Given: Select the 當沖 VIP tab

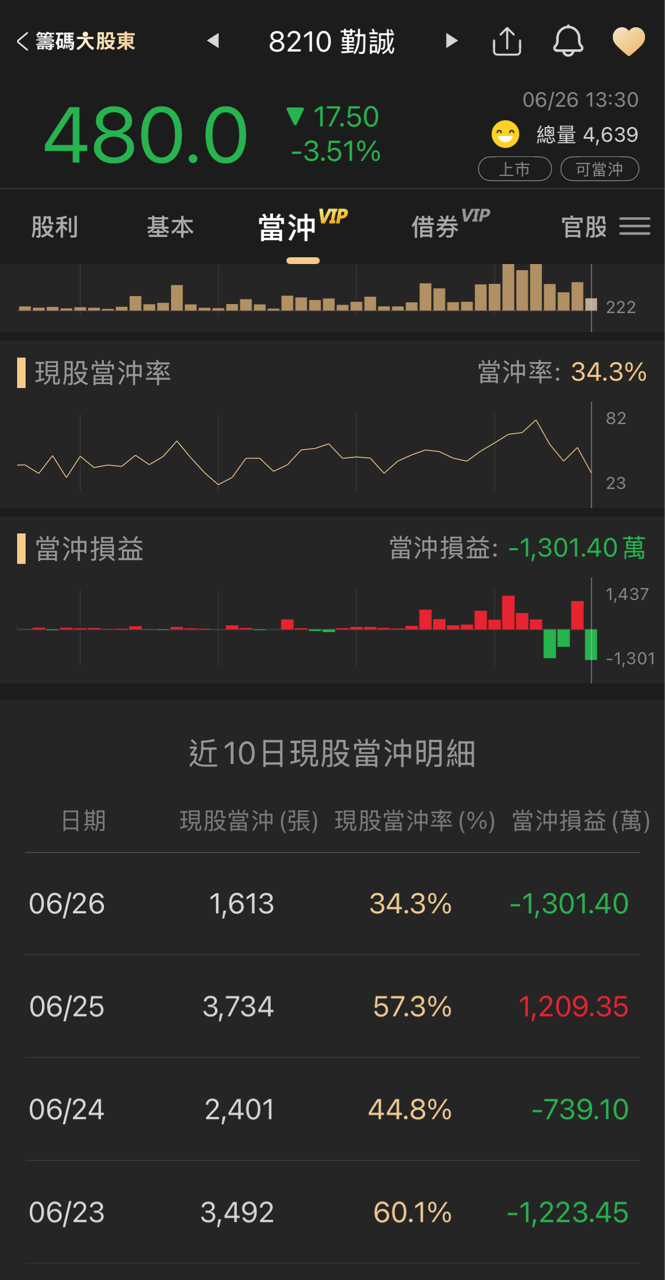Looking at the screenshot, I should 301,227.
